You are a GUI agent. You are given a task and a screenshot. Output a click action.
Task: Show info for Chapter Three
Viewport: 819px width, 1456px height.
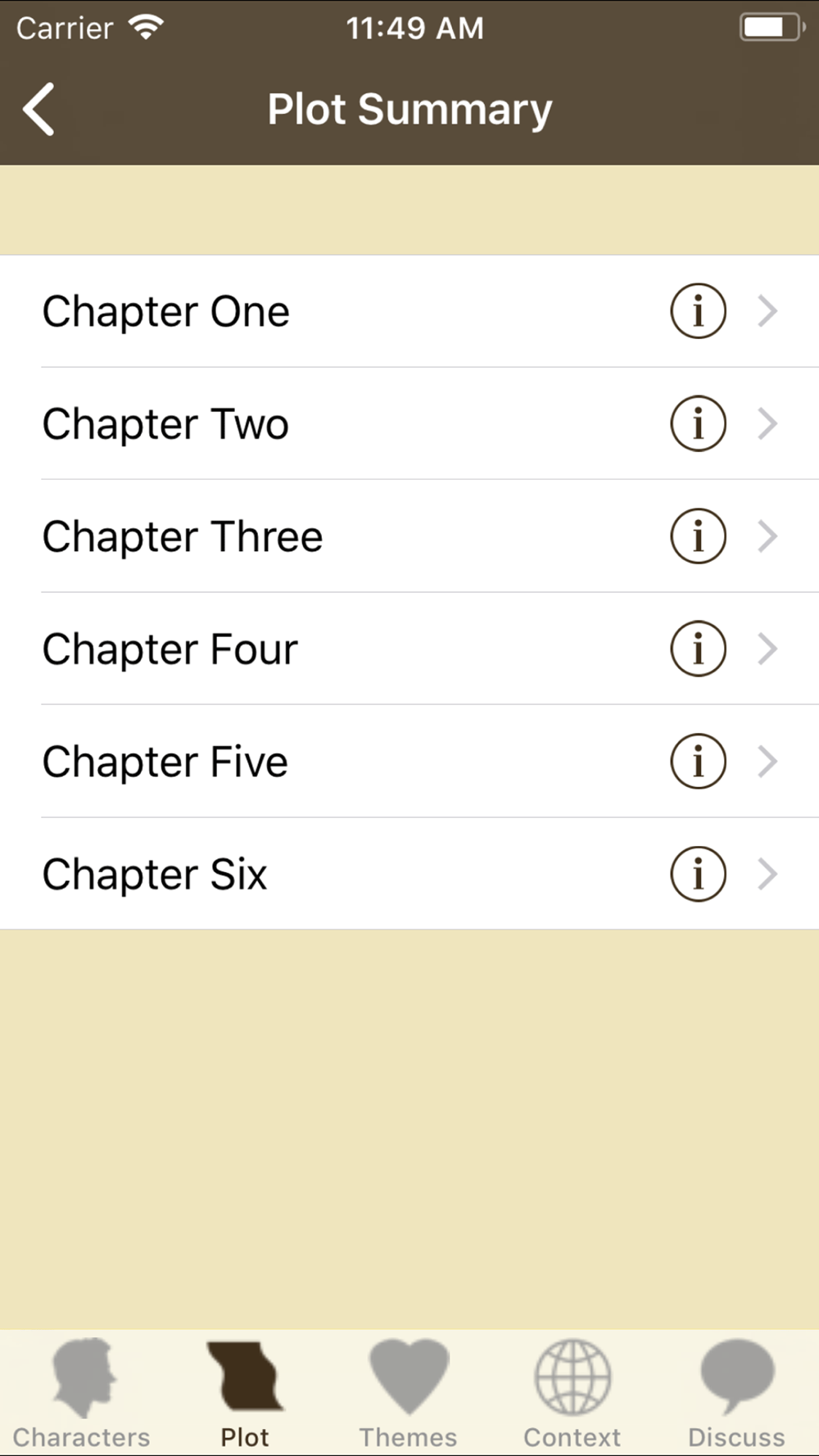pos(698,536)
